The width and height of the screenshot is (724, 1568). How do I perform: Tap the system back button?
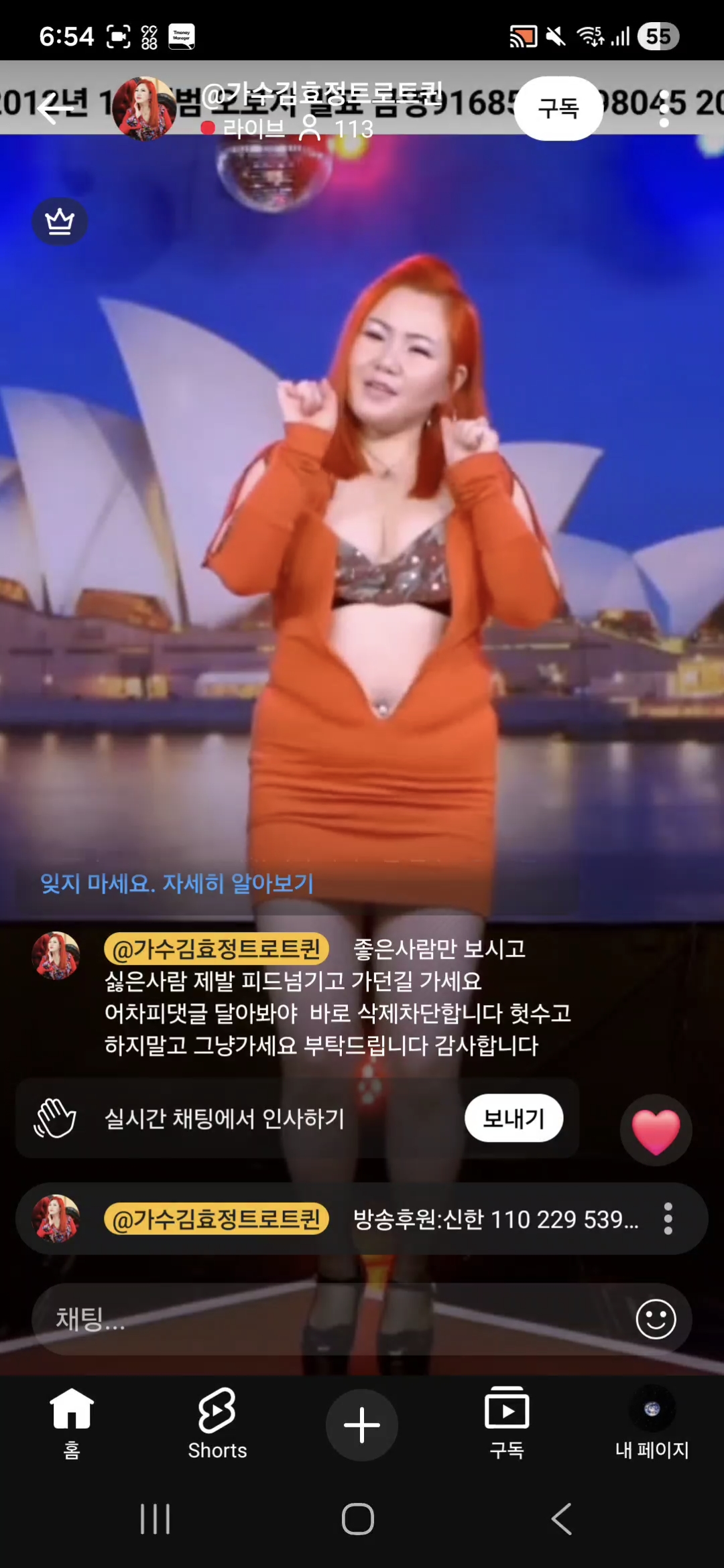[562, 1518]
